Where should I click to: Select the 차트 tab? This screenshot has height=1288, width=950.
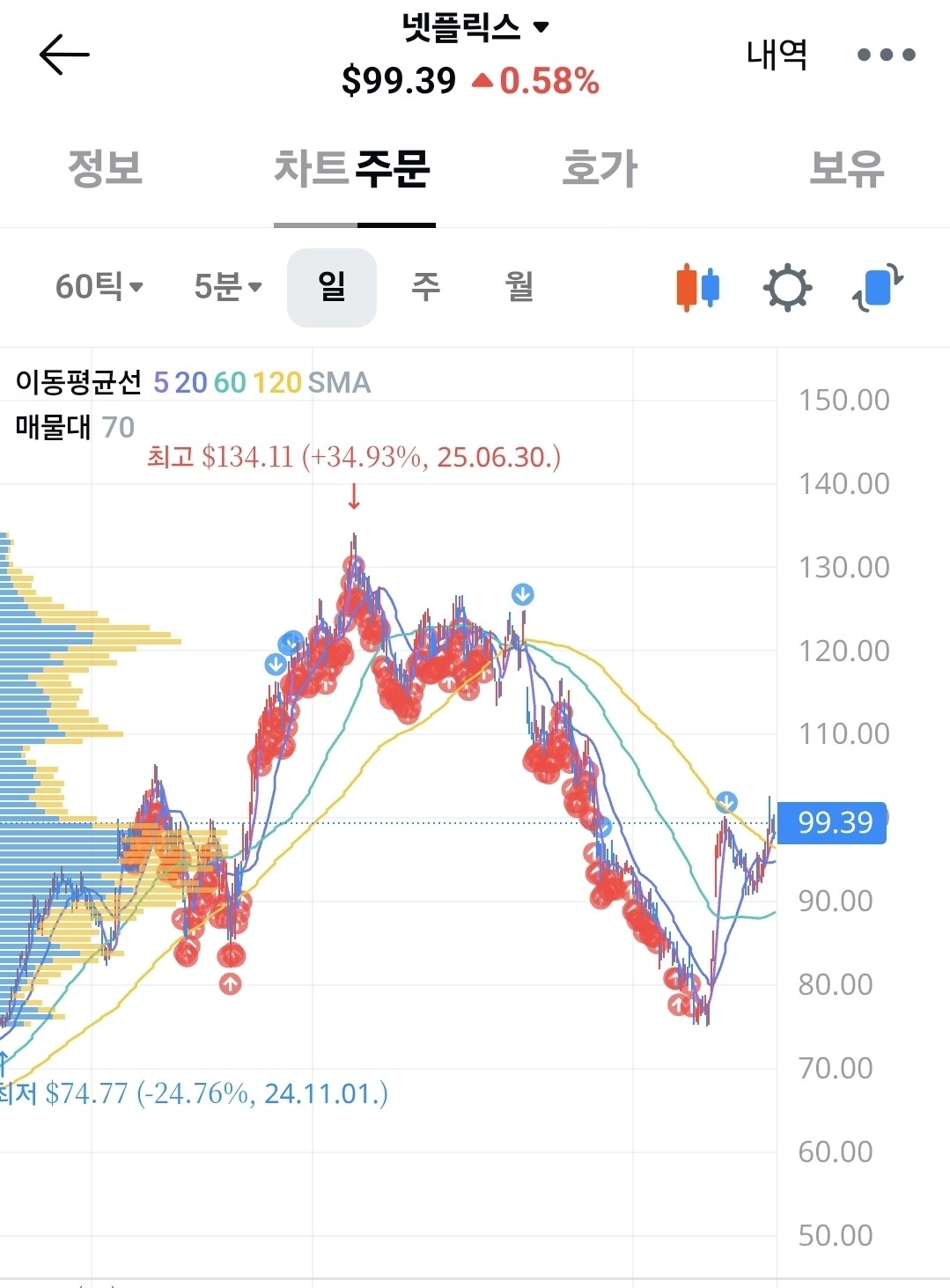(x=312, y=168)
